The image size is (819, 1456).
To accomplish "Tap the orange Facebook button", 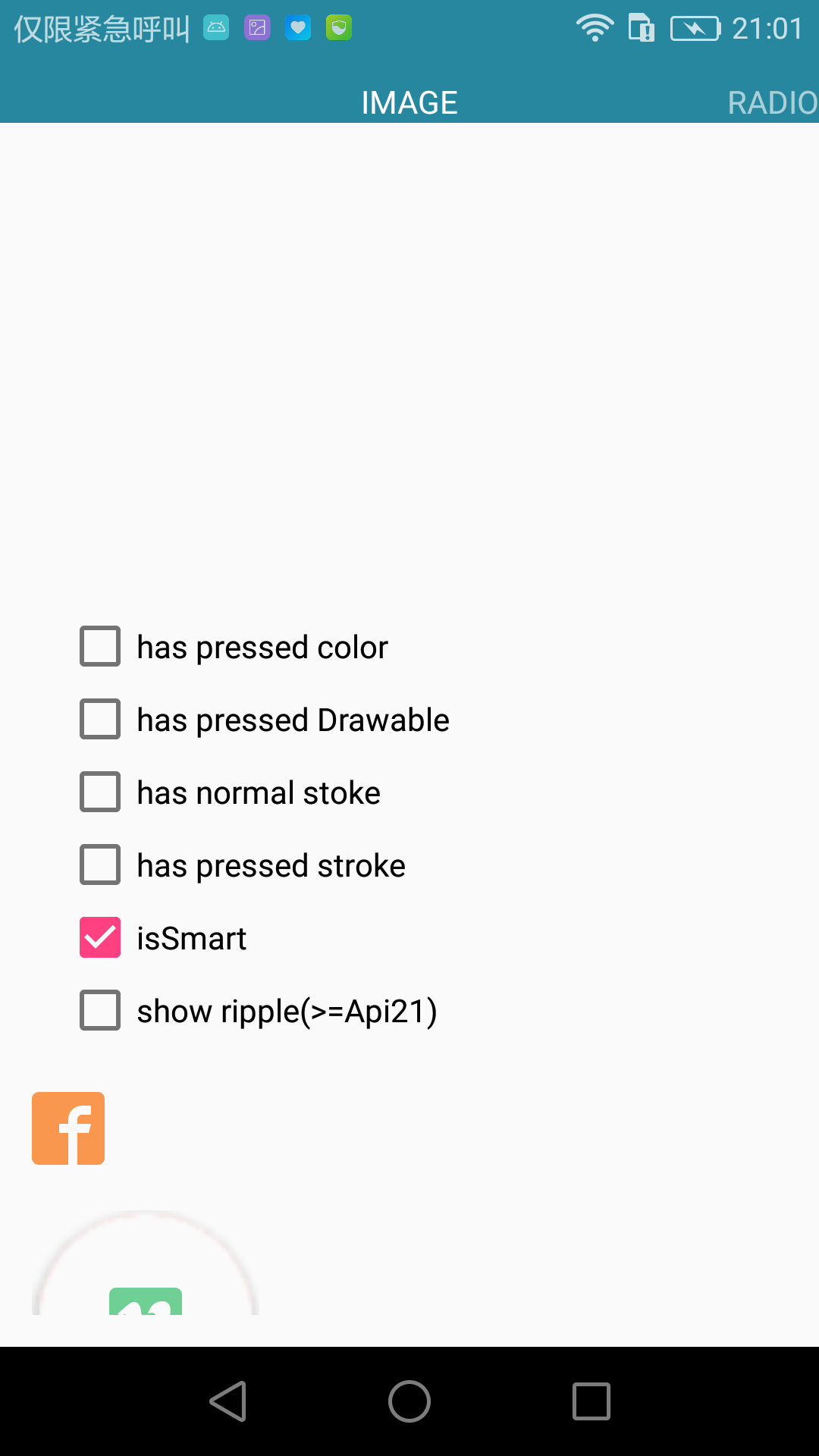I will tap(67, 1128).
